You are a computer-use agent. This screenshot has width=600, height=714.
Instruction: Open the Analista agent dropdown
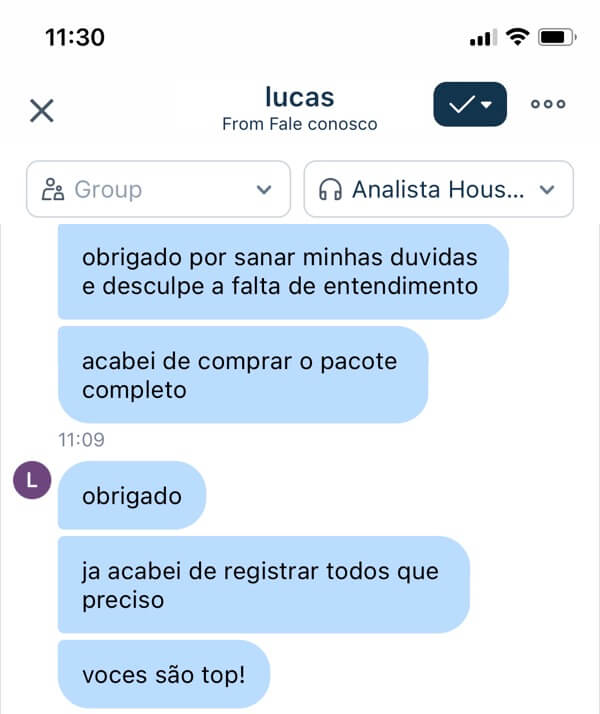click(x=438, y=189)
